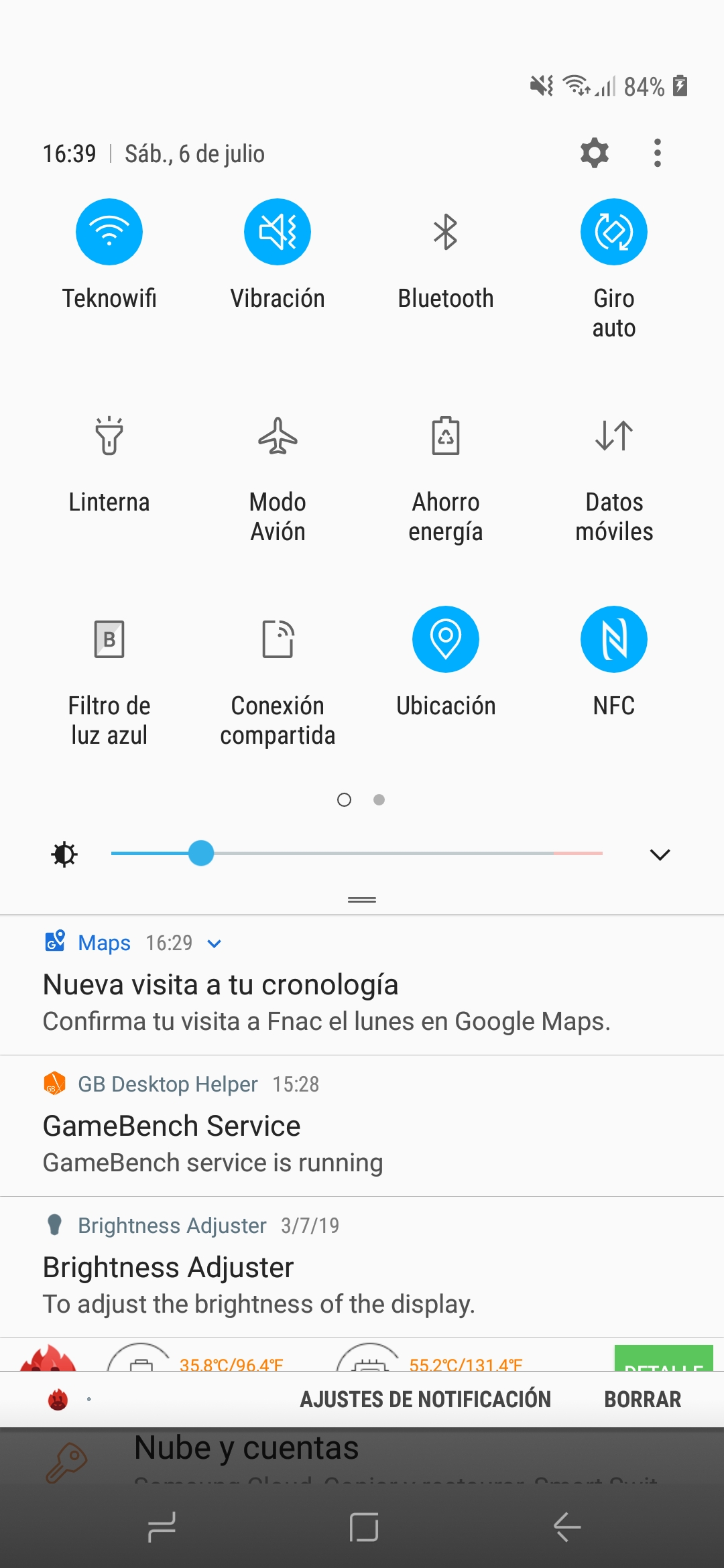Open the three-dot overflow menu

(658, 153)
